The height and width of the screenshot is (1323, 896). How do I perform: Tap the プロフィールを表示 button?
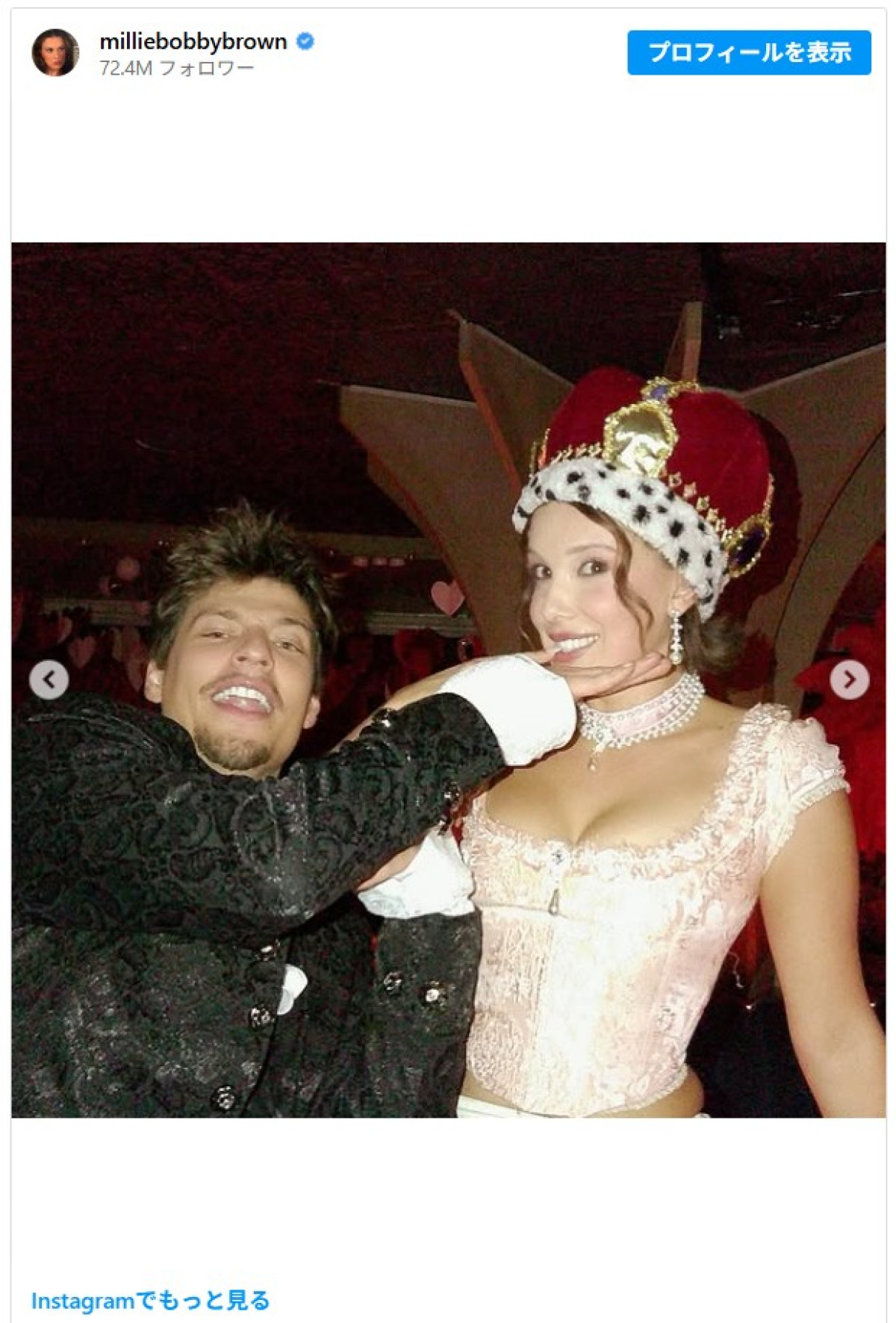[748, 52]
